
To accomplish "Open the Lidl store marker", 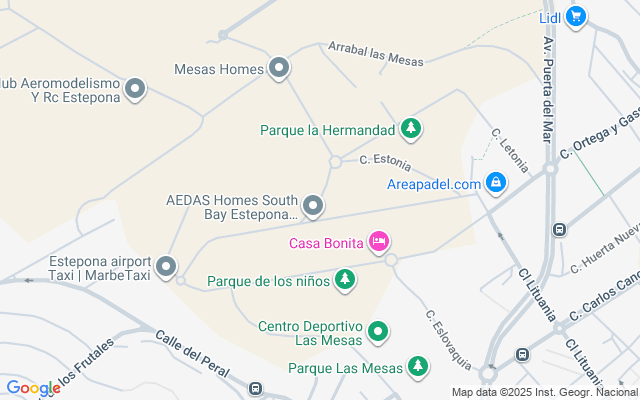I will pos(575,16).
